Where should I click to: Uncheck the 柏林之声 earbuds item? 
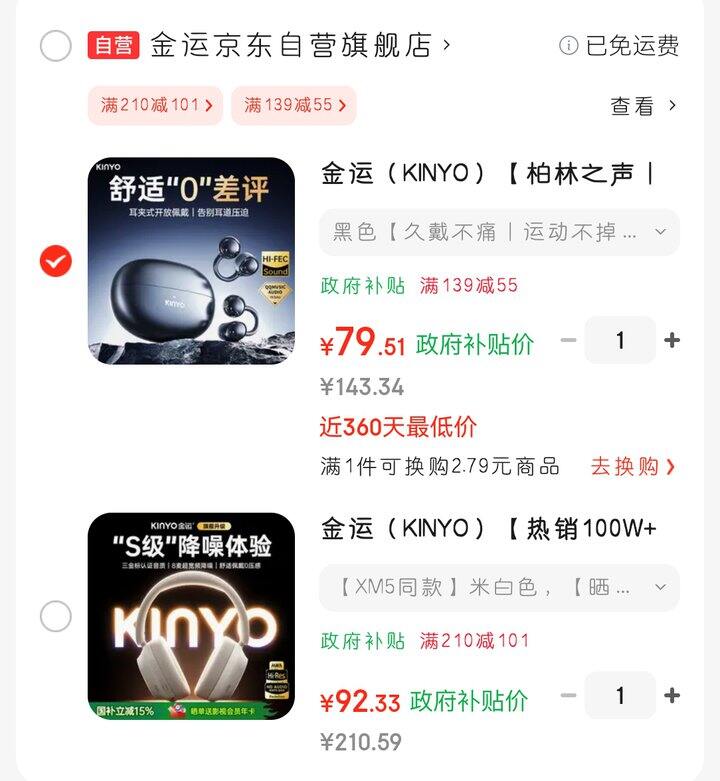point(56,262)
